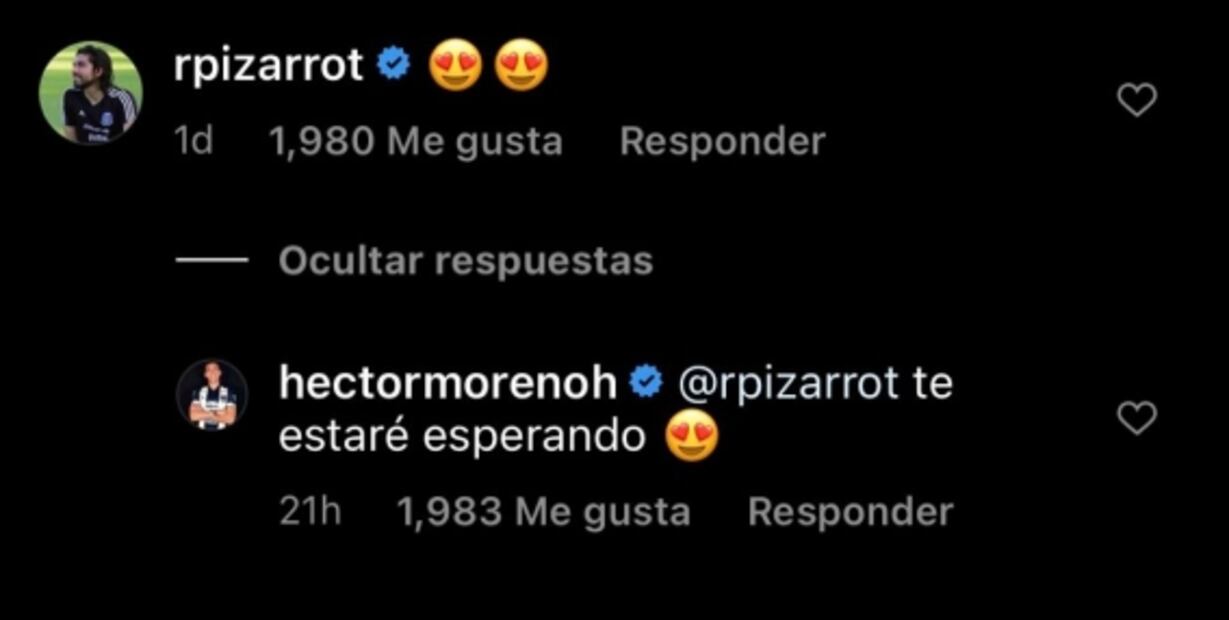
Task: Reply to hectormorenoh's comment
Action: [x=850, y=512]
